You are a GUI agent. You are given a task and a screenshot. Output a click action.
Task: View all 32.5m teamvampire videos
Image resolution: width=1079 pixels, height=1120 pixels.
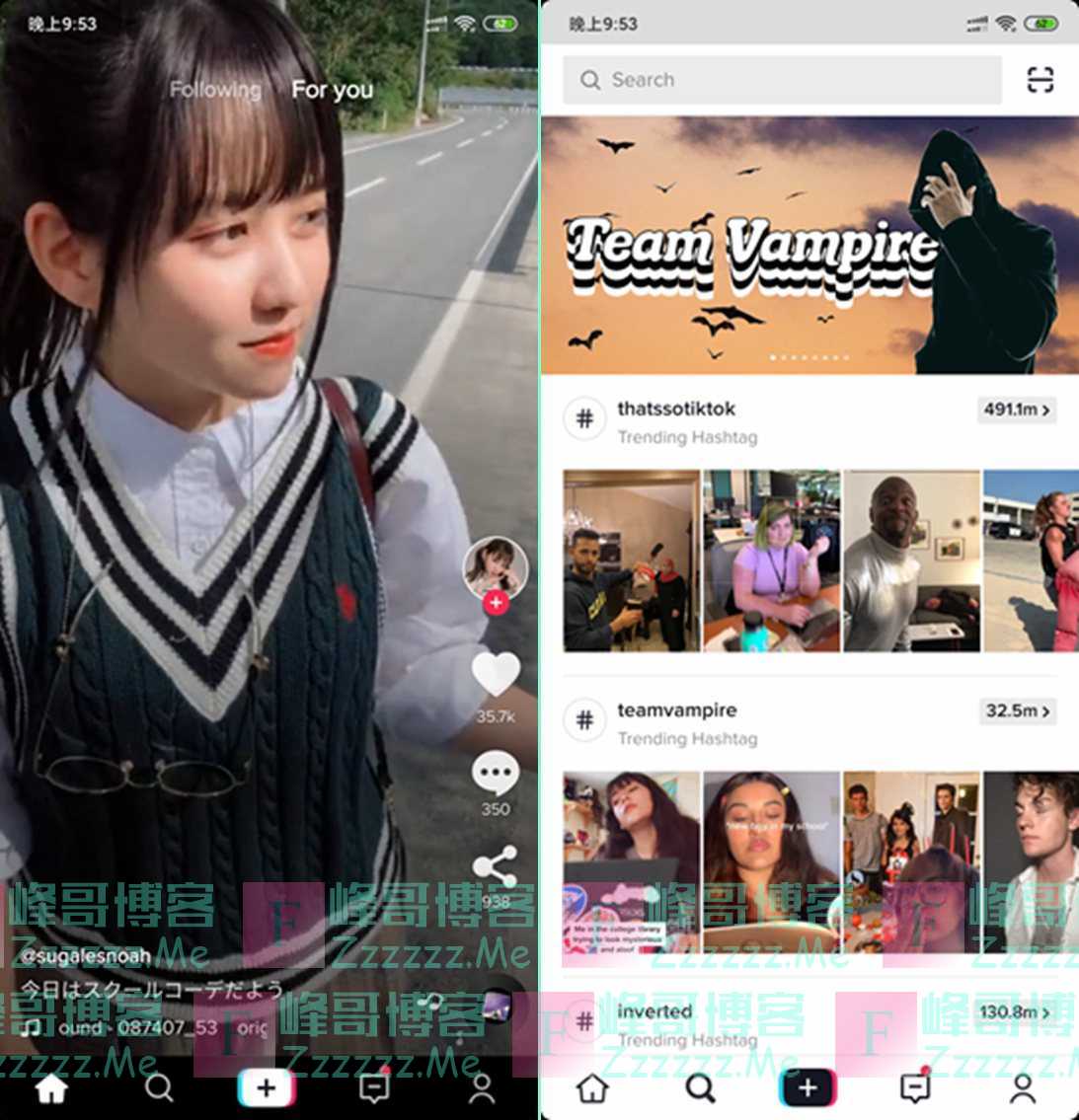[x=1017, y=710]
